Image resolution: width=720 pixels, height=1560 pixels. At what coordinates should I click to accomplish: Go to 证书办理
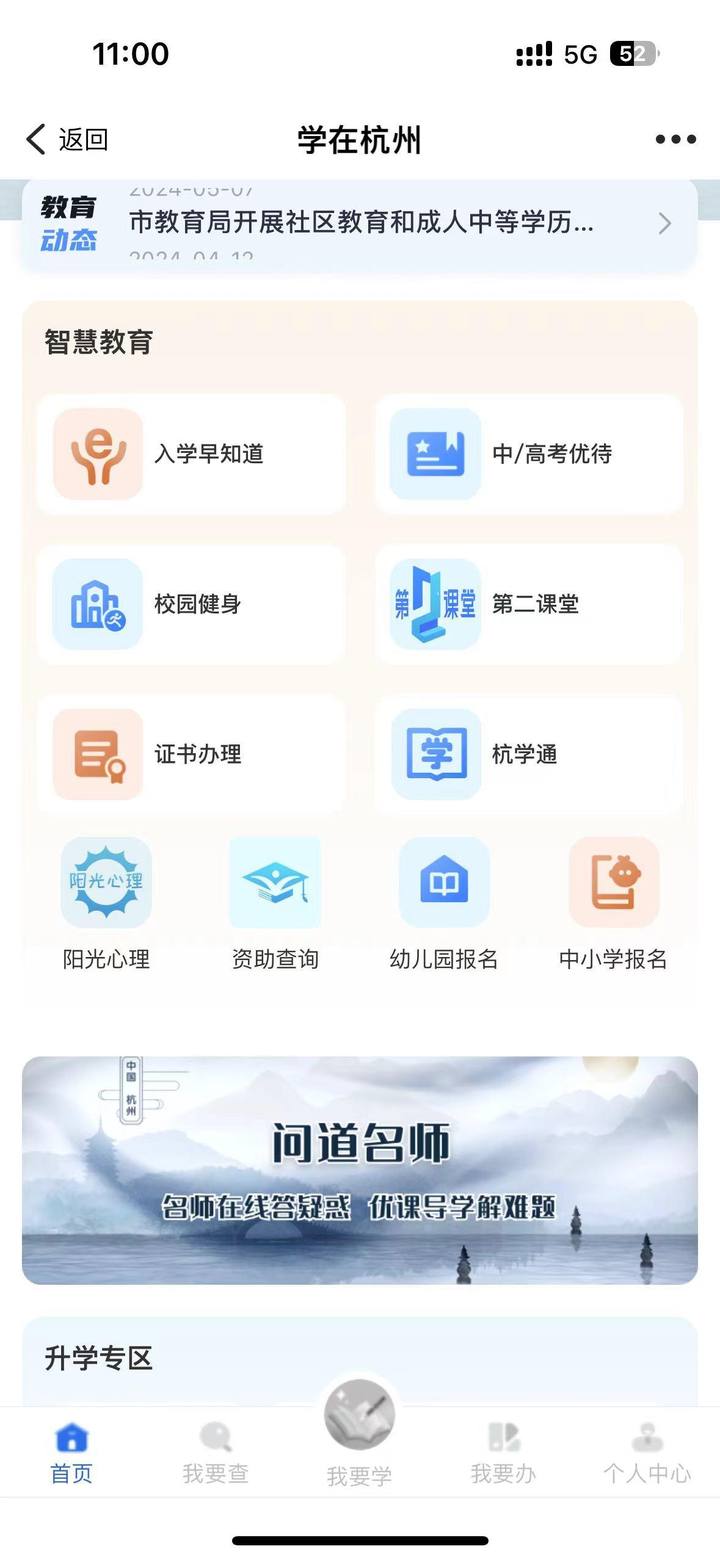tap(190, 754)
